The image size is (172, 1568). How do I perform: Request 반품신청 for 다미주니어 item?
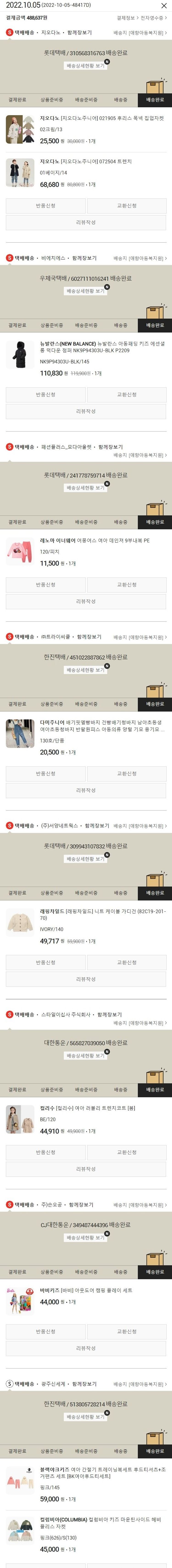[x=46, y=774]
